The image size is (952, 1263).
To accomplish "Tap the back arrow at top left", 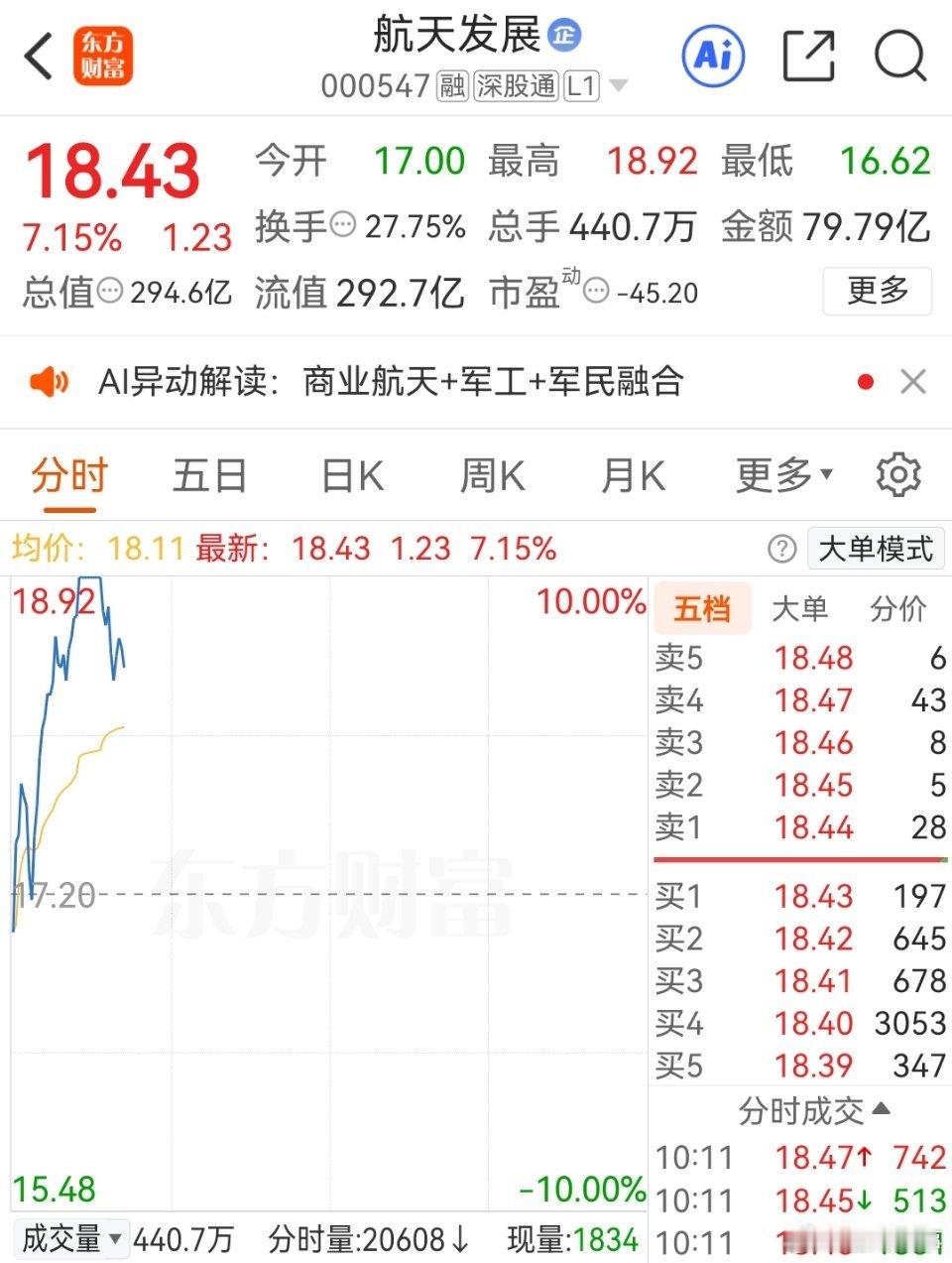I will [38, 57].
